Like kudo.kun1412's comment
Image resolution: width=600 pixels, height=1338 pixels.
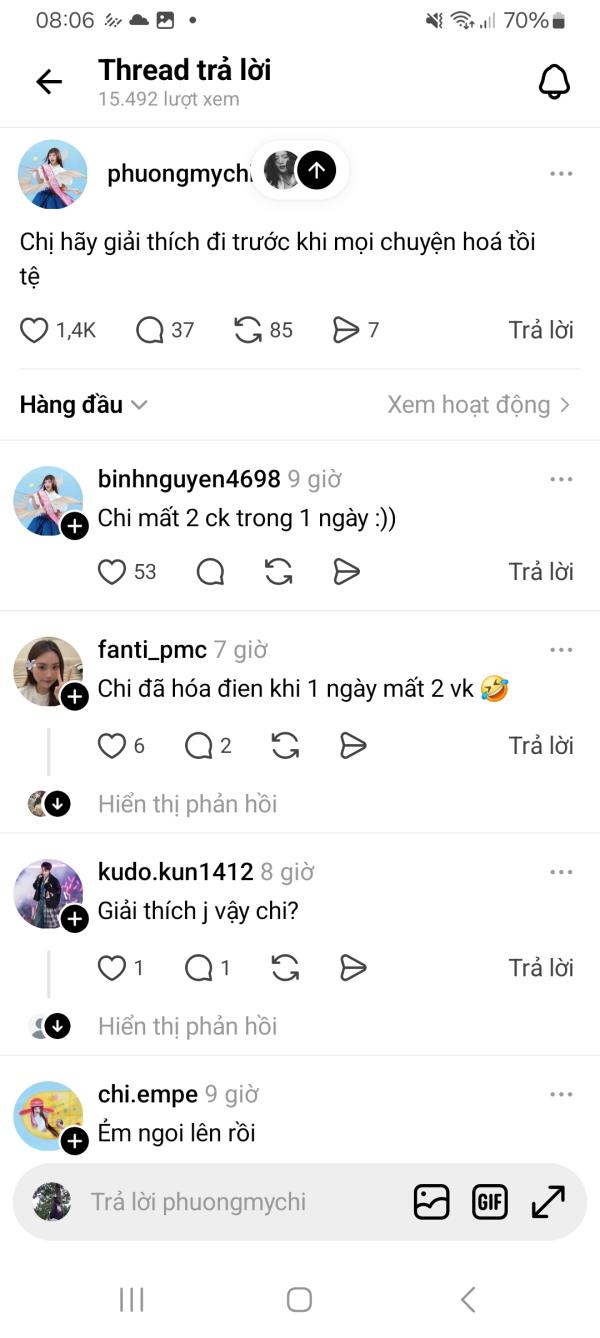point(112,968)
